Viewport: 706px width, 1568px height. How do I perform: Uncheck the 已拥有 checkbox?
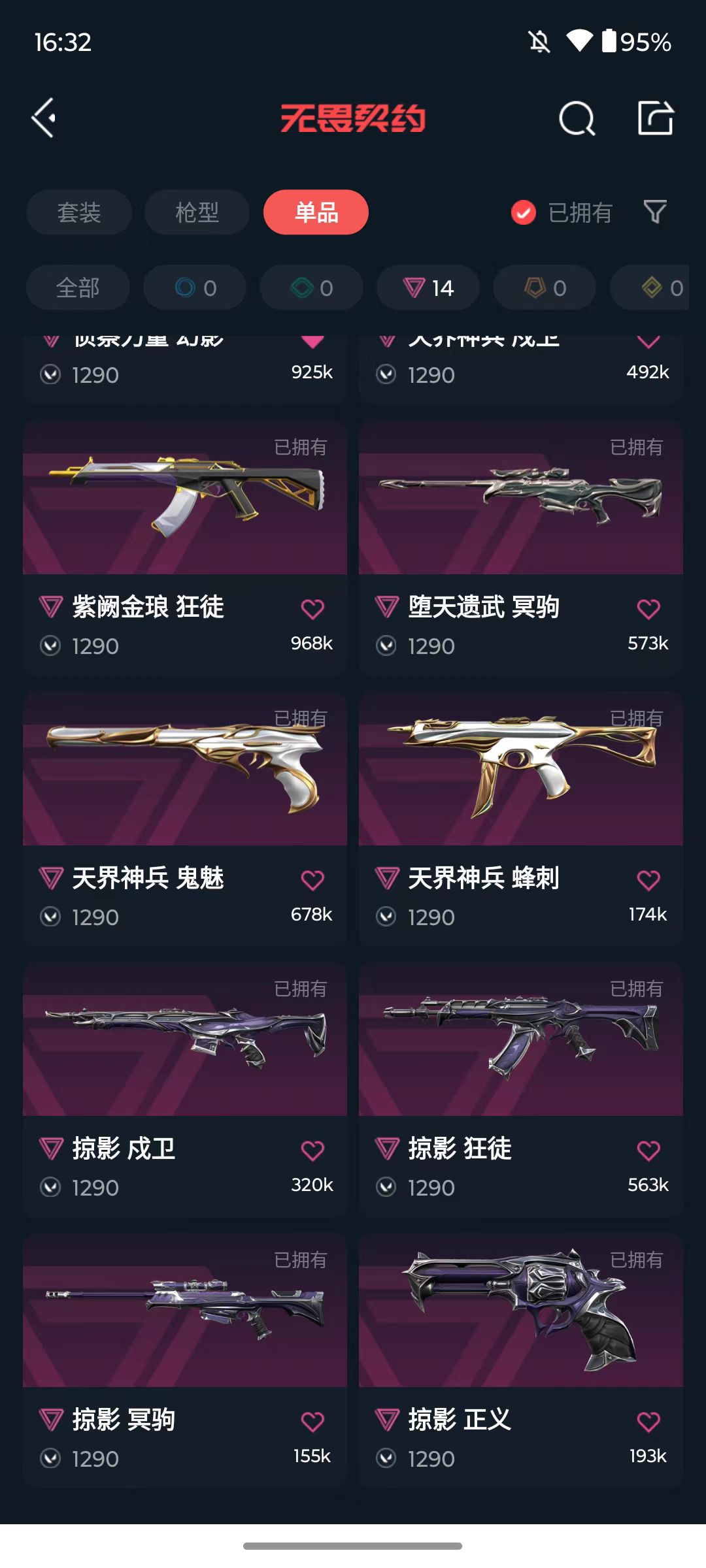[523, 212]
